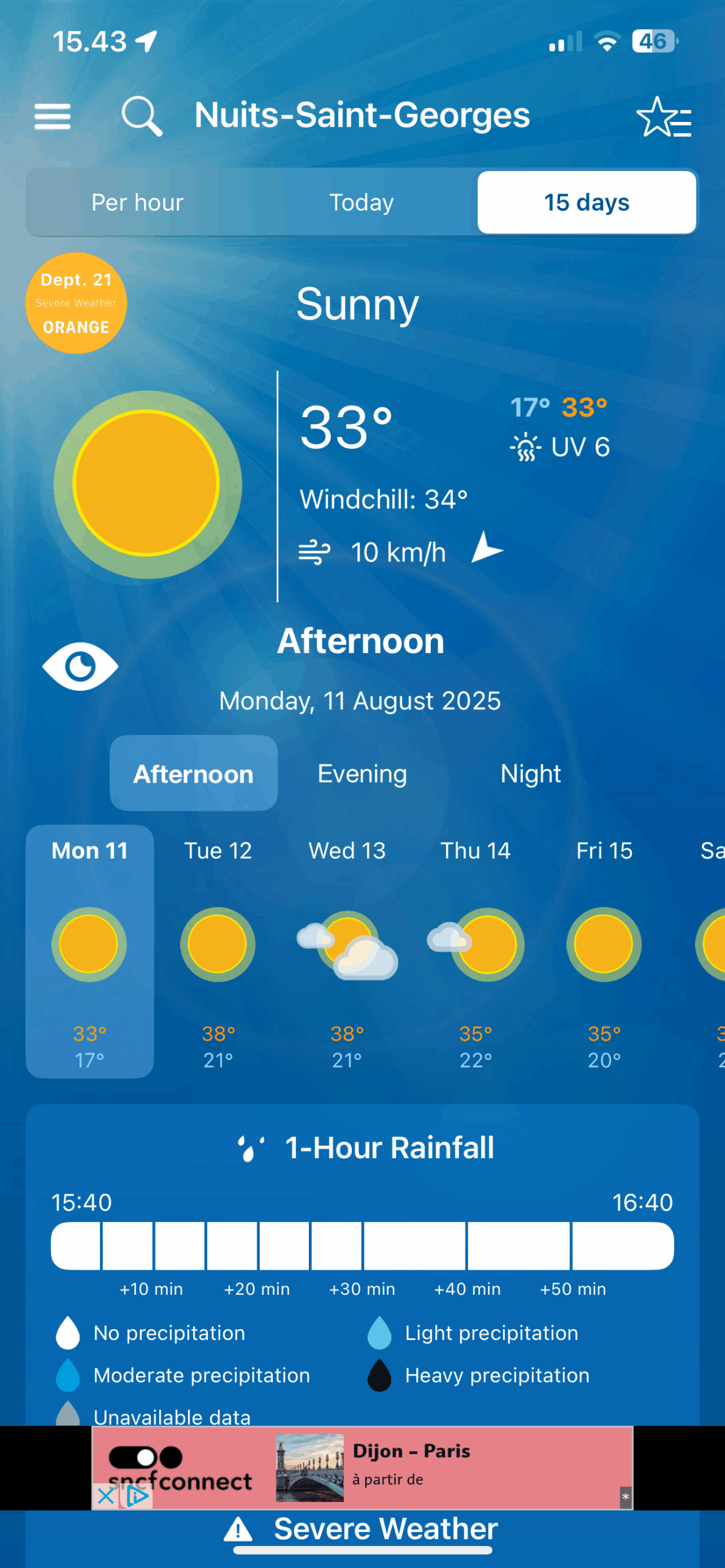725x1568 pixels.
Task: Select the Afternoon period
Action: click(x=194, y=774)
